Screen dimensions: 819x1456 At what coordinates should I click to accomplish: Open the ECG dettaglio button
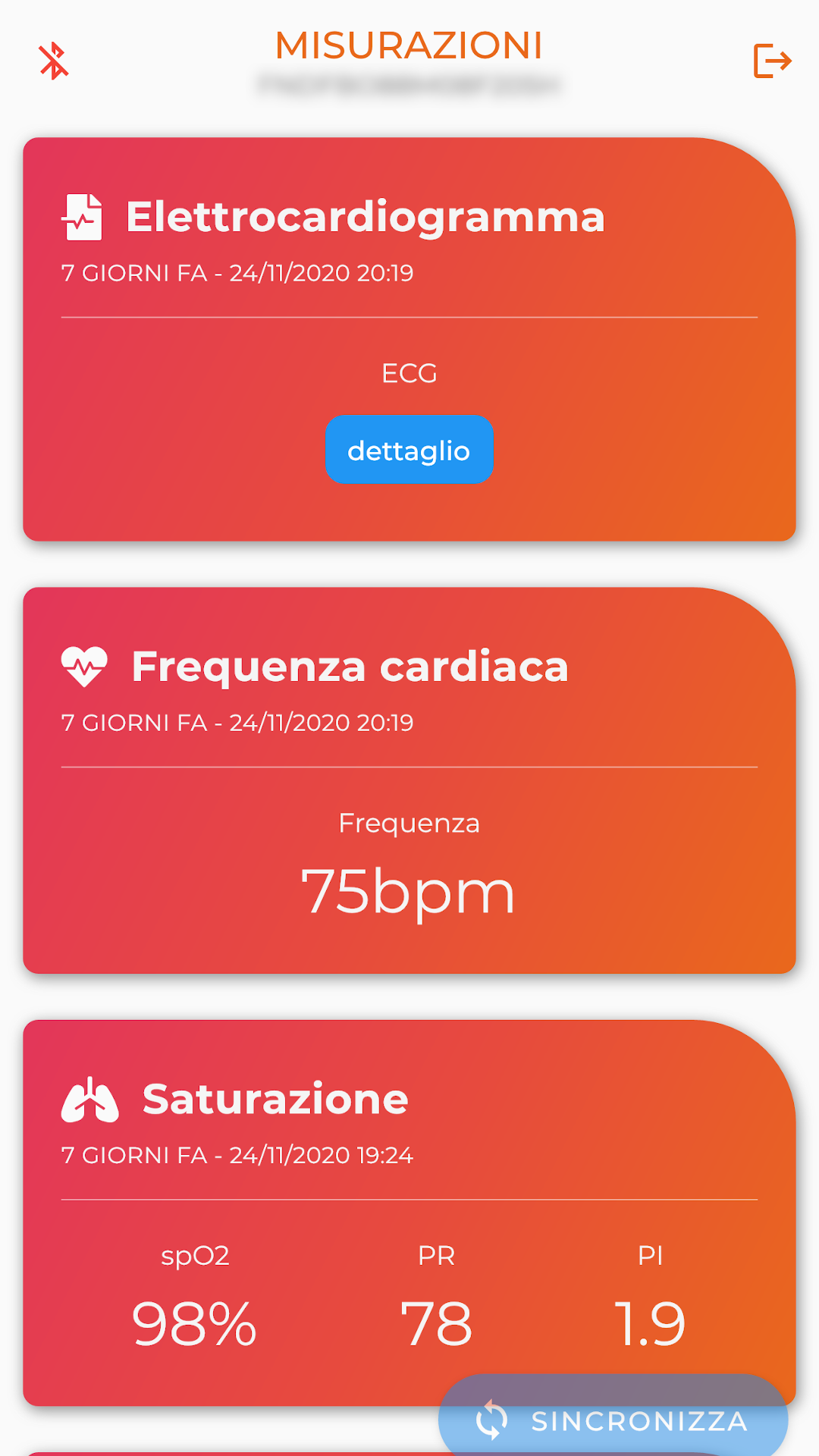pyautogui.click(x=409, y=450)
